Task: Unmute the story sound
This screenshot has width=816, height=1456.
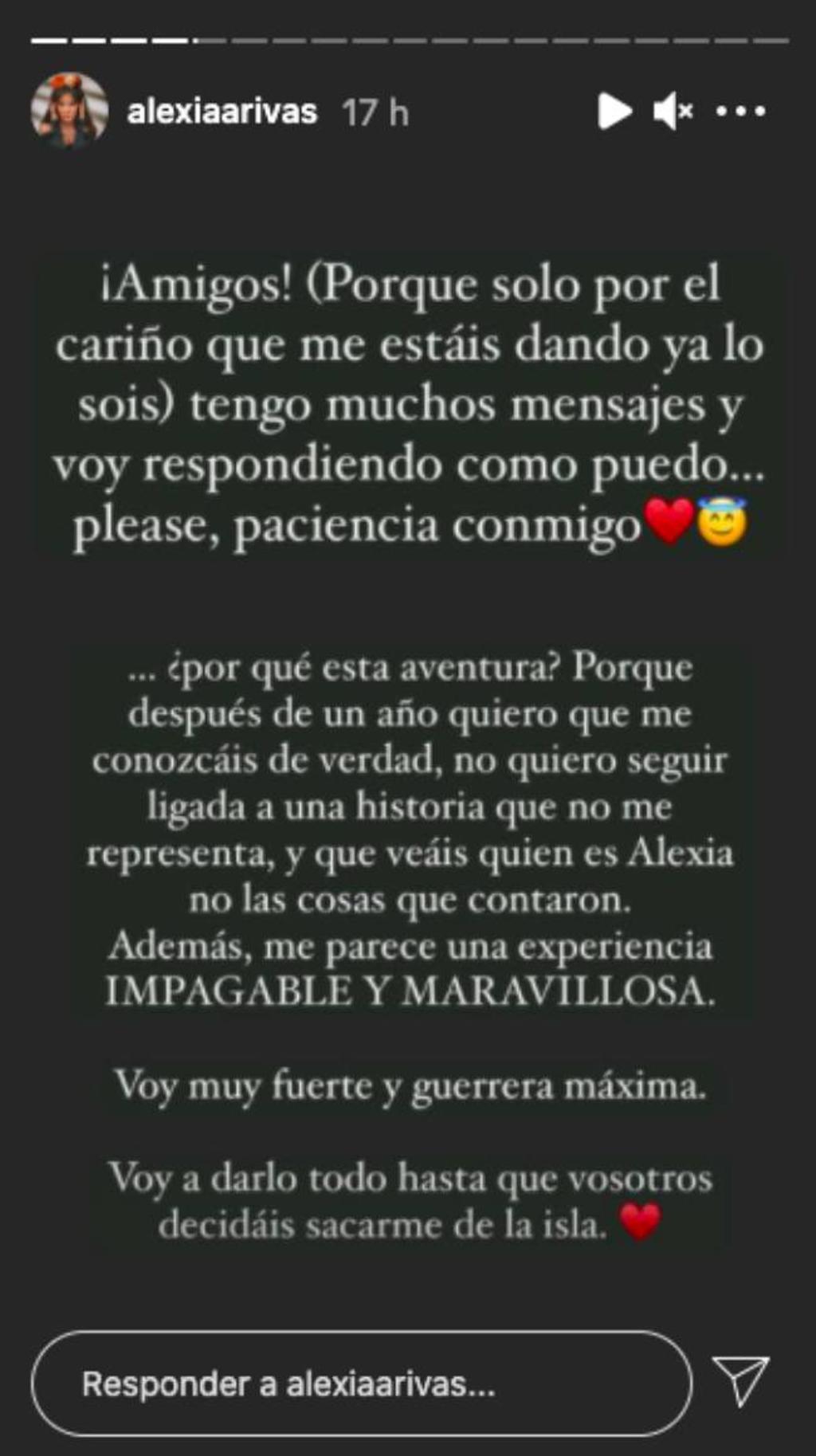Action: coord(672,111)
